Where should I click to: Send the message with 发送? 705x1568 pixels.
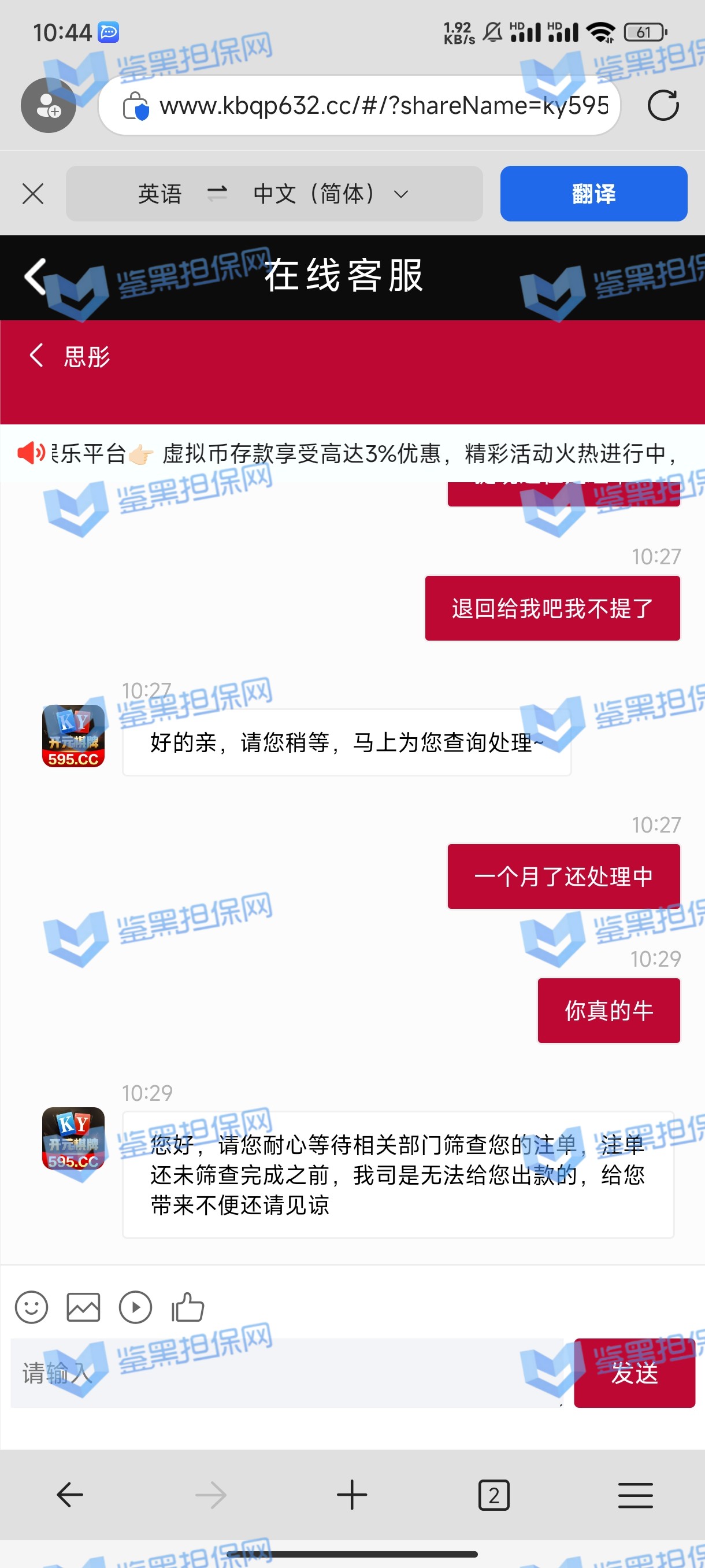(634, 1373)
